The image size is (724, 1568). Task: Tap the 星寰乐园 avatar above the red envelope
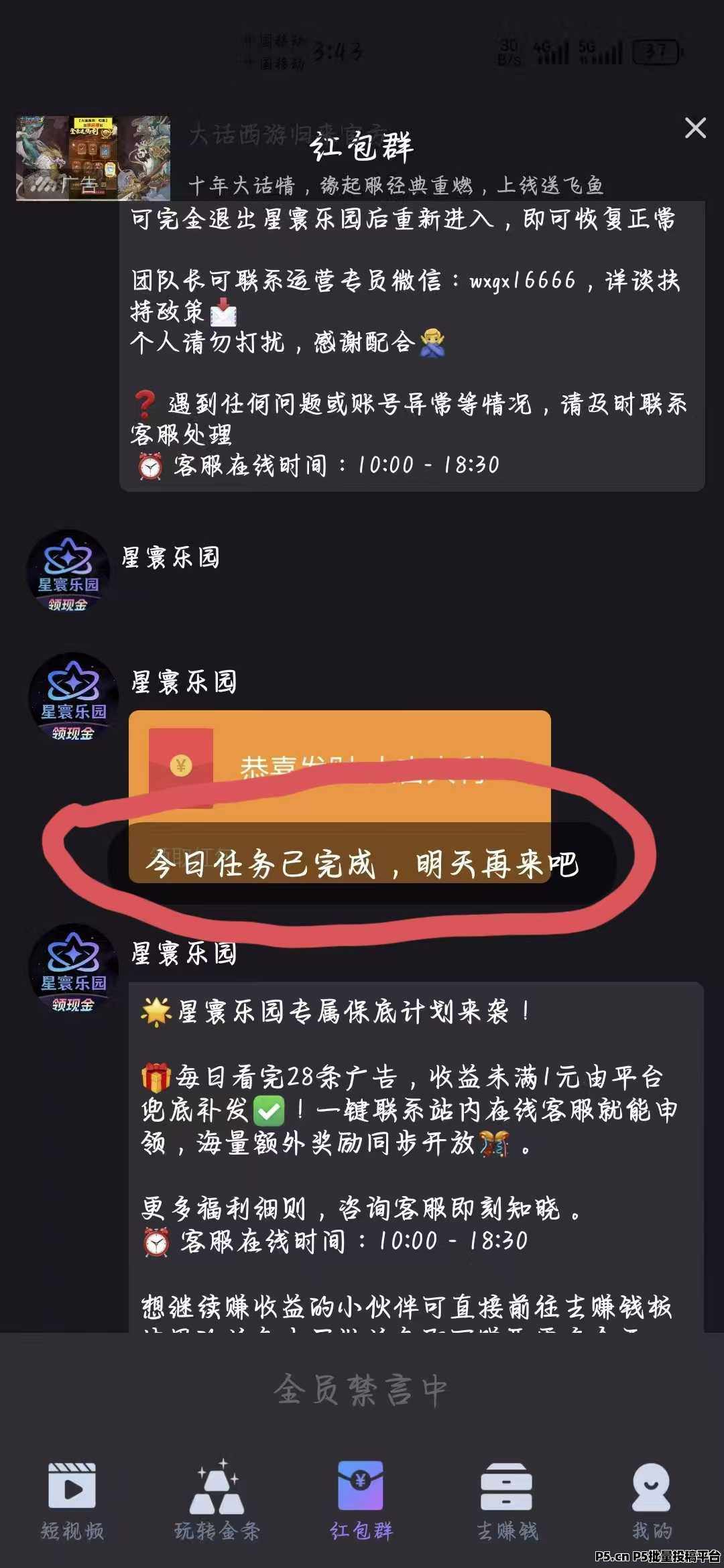(x=73, y=697)
